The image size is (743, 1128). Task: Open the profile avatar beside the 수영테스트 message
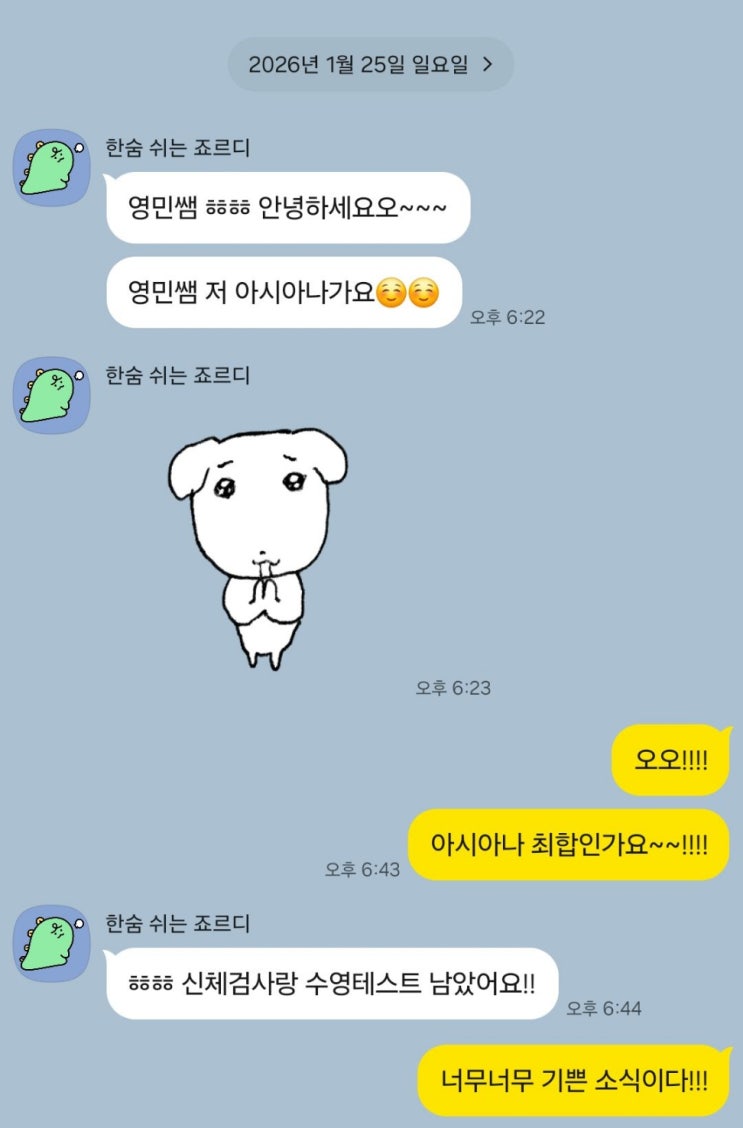(x=52, y=943)
